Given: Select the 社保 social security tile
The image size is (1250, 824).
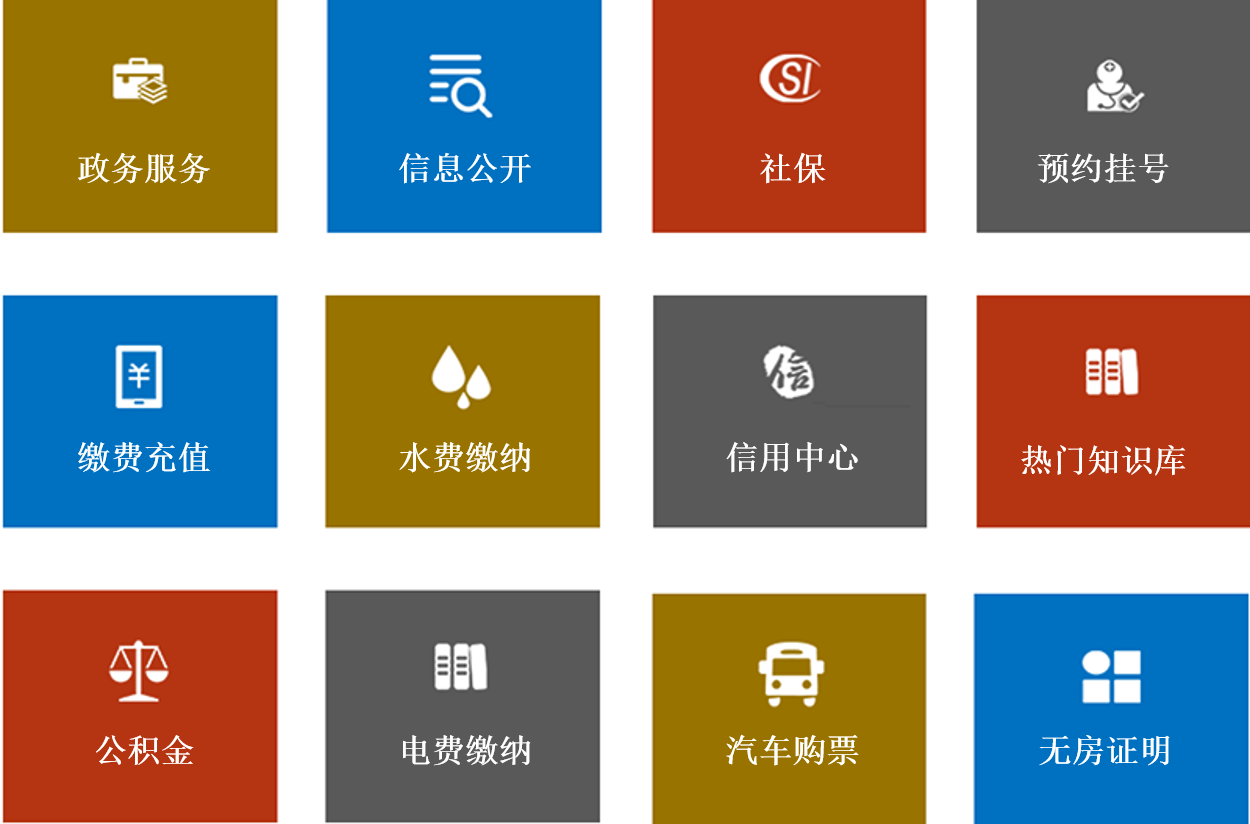Looking at the screenshot, I should tap(789, 116).
